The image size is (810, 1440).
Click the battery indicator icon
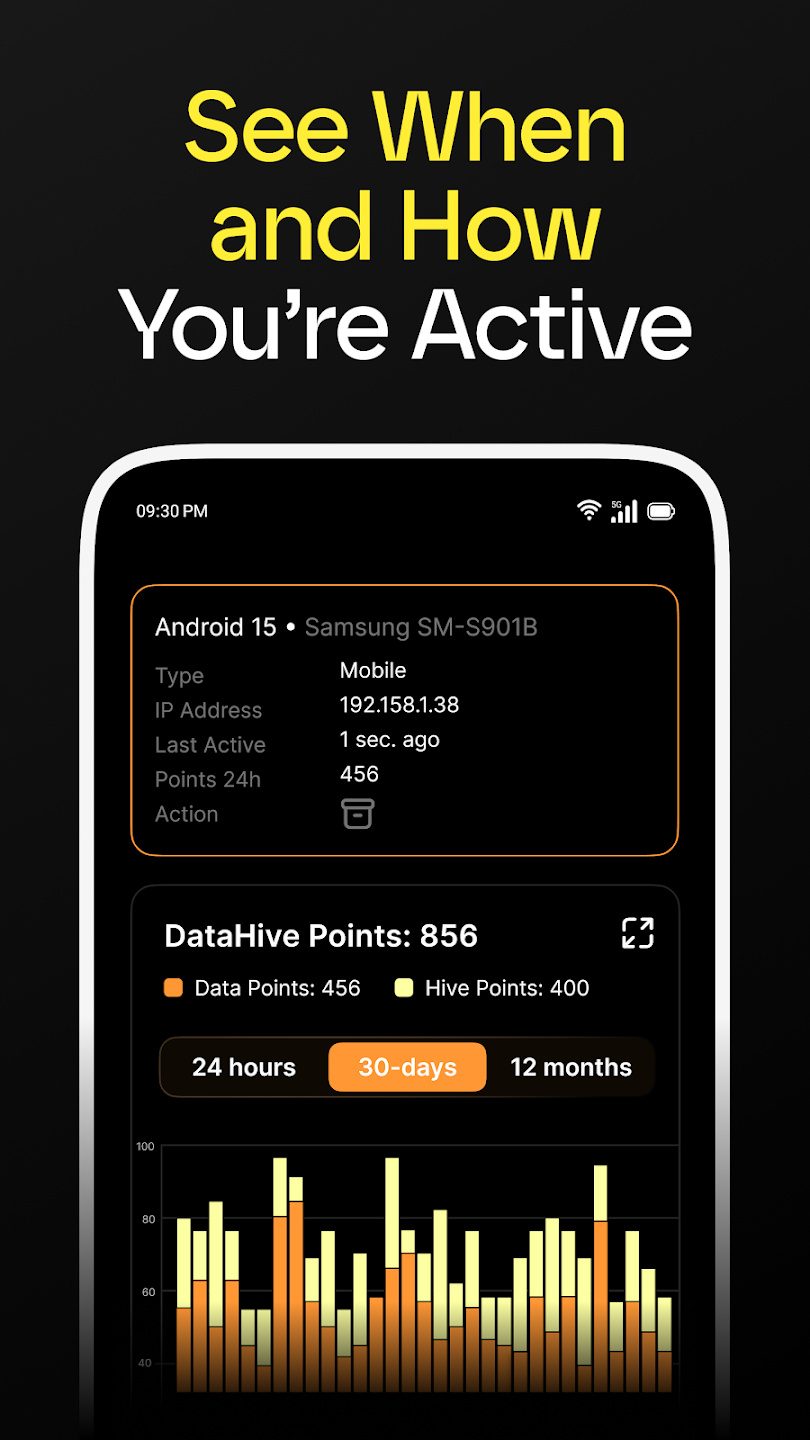point(662,511)
